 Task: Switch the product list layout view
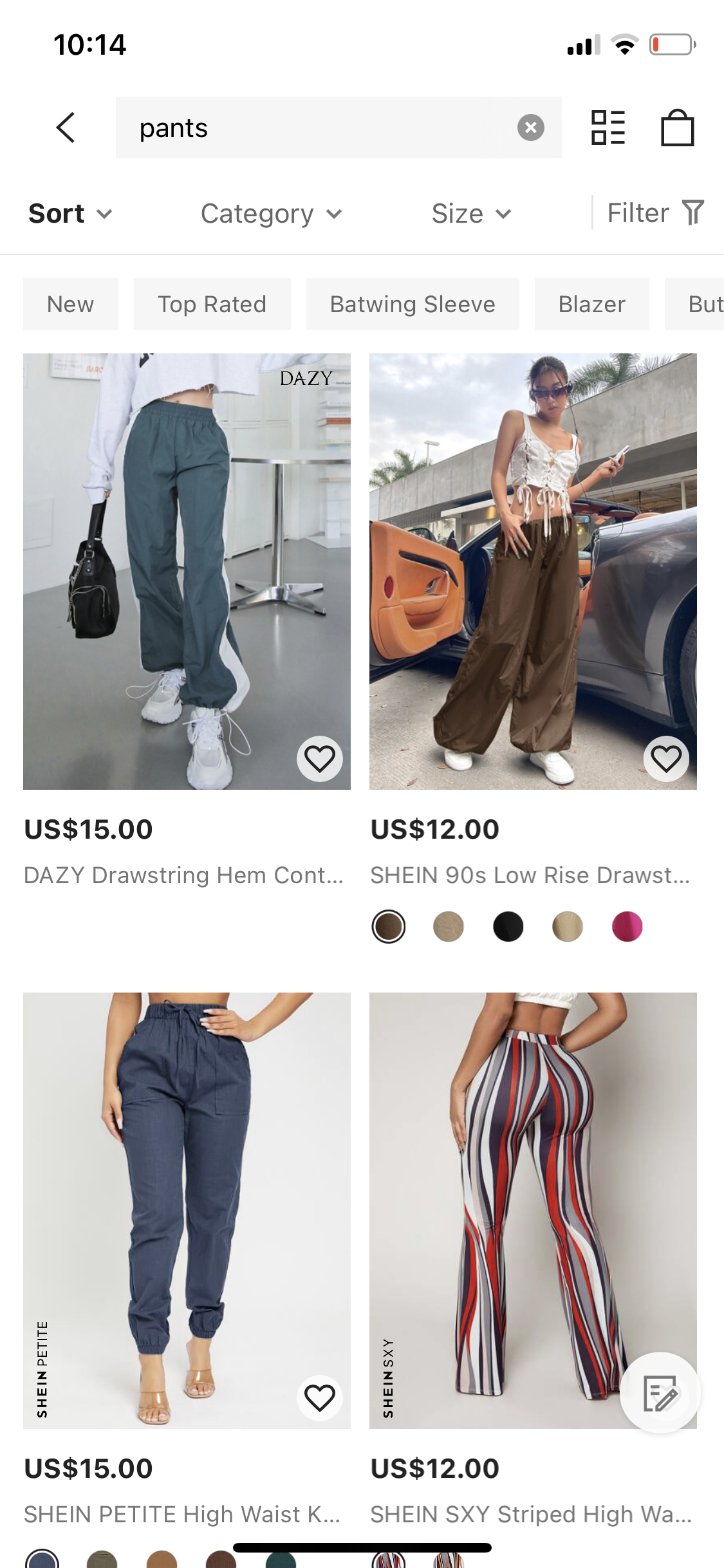608,127
